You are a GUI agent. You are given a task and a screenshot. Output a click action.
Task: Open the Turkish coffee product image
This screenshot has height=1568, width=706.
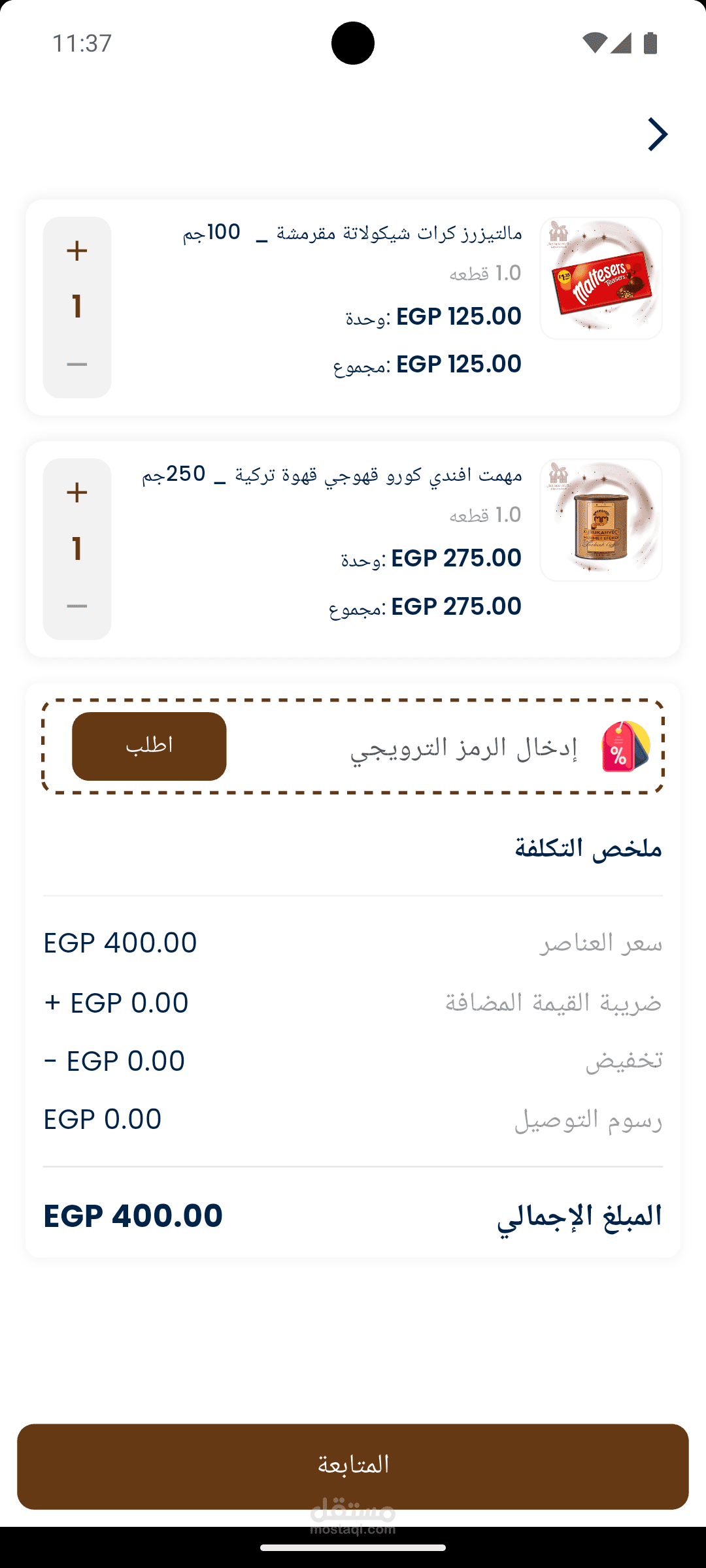coord(601,520)
